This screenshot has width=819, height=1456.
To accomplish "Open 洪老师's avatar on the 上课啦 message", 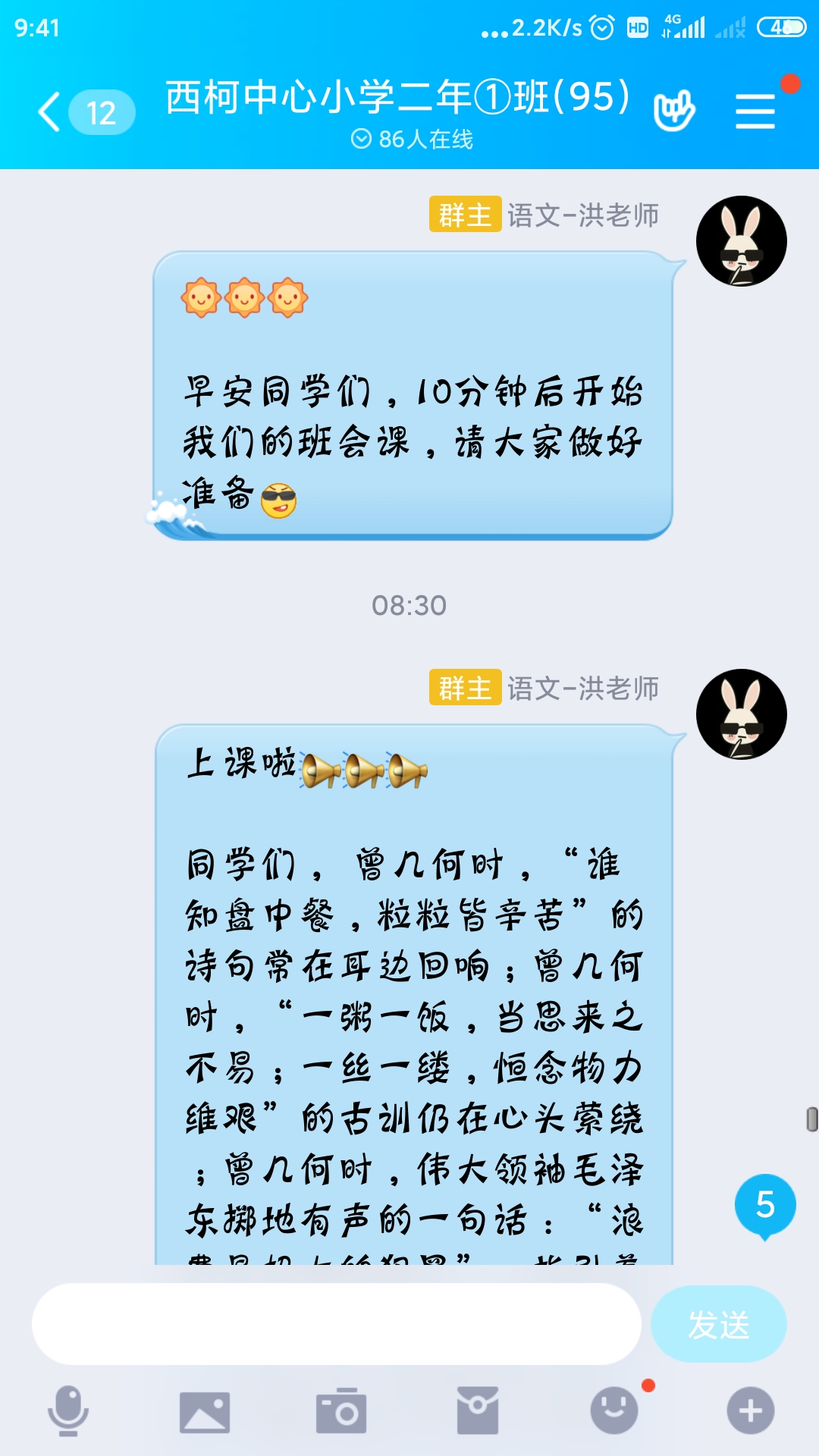I will (741, 714).
